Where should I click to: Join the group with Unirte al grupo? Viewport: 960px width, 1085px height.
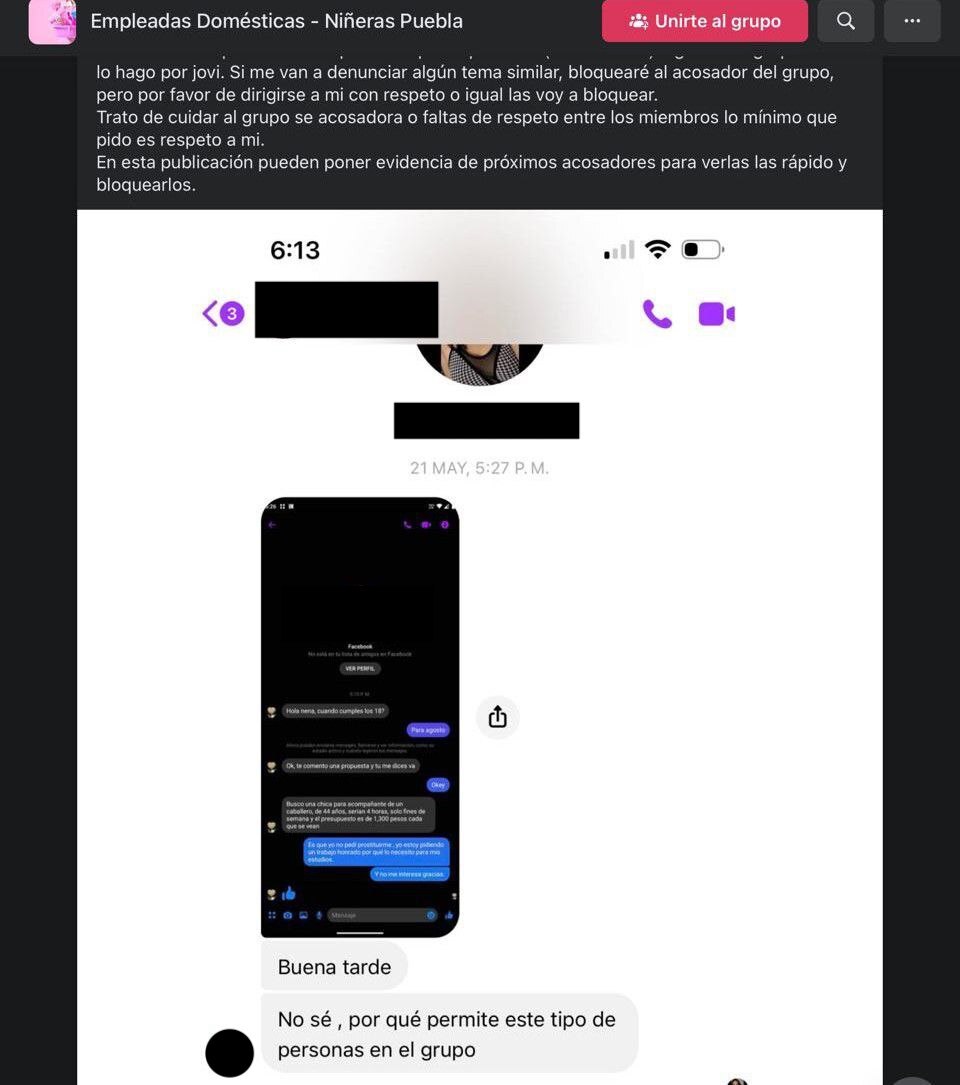click(x=704, y=21)
